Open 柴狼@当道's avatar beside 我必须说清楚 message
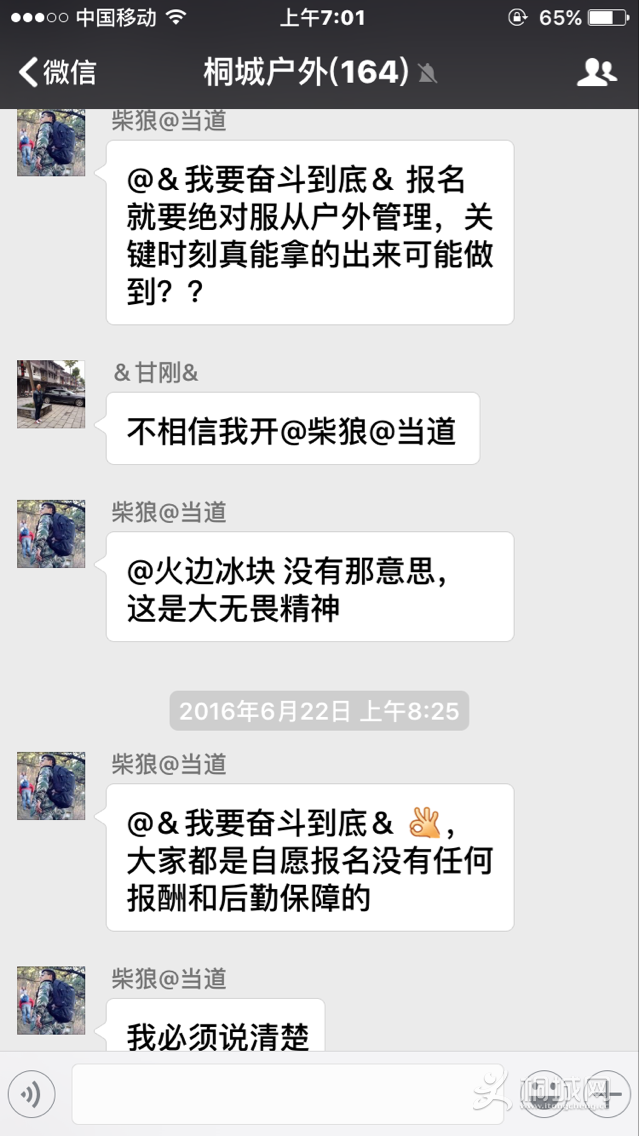Viewport: 639px width, 1136px height. tap(51, 1000)
